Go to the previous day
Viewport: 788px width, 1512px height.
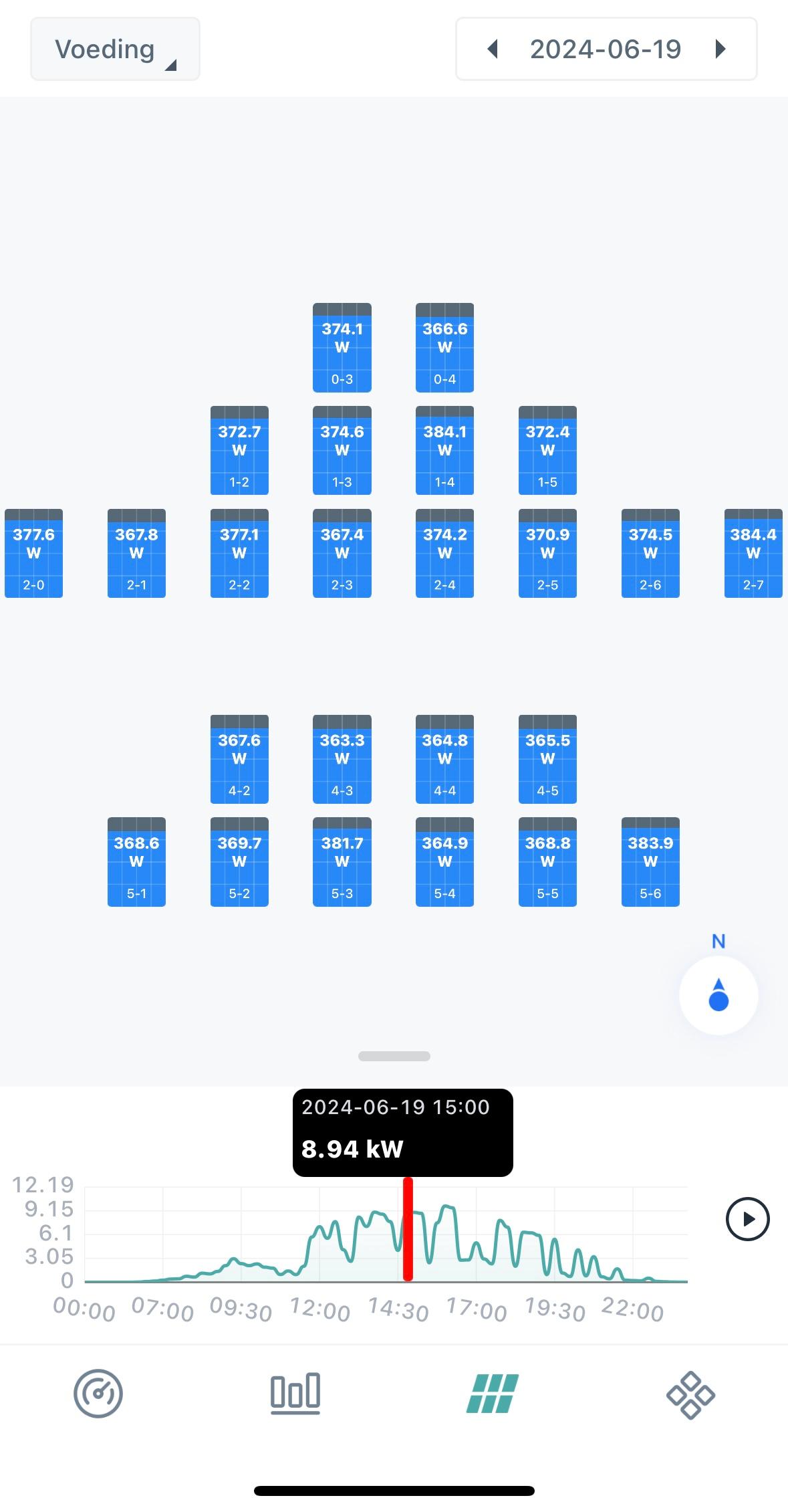pyautogui.click(x=493, y=49)
